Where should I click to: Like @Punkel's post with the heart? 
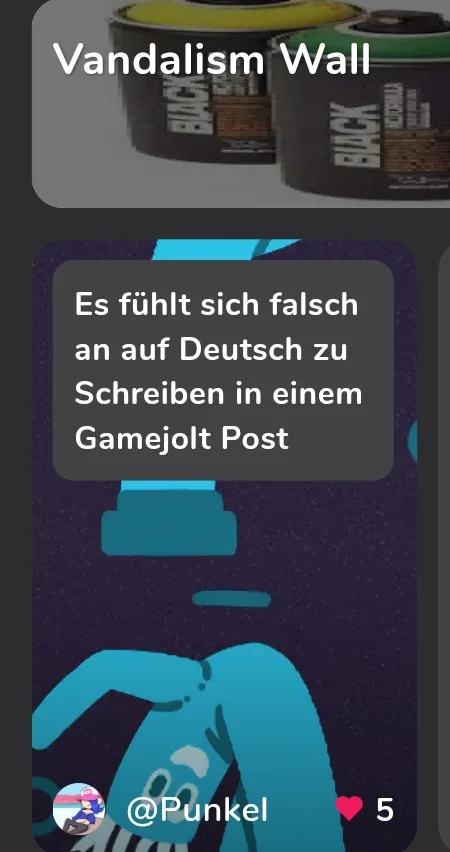pyautogui.click(x=349, y=809)
